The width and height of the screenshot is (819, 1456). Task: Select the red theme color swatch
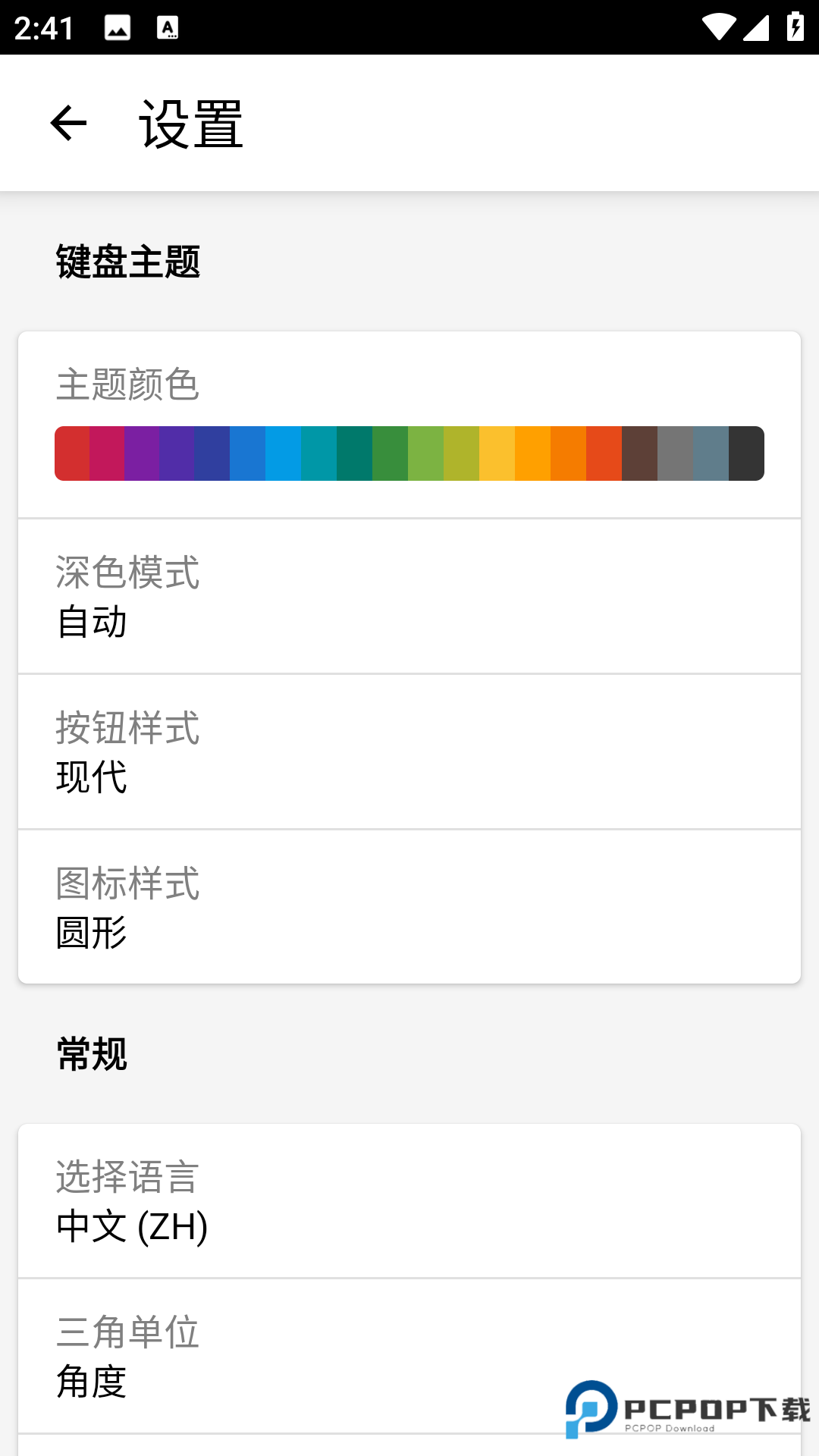72,453
